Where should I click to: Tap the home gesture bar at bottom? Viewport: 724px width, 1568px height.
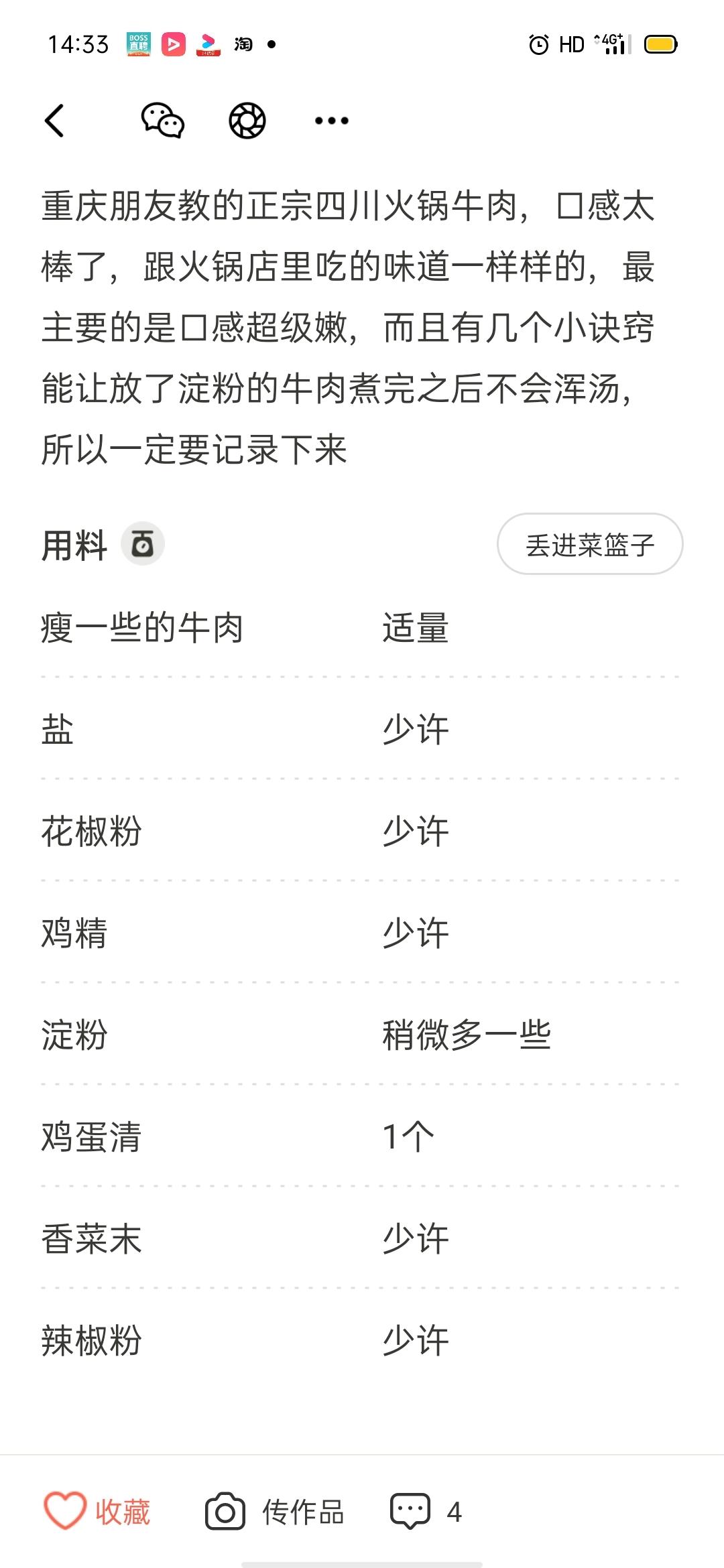pyautogui.click(x=362, y=1561)
